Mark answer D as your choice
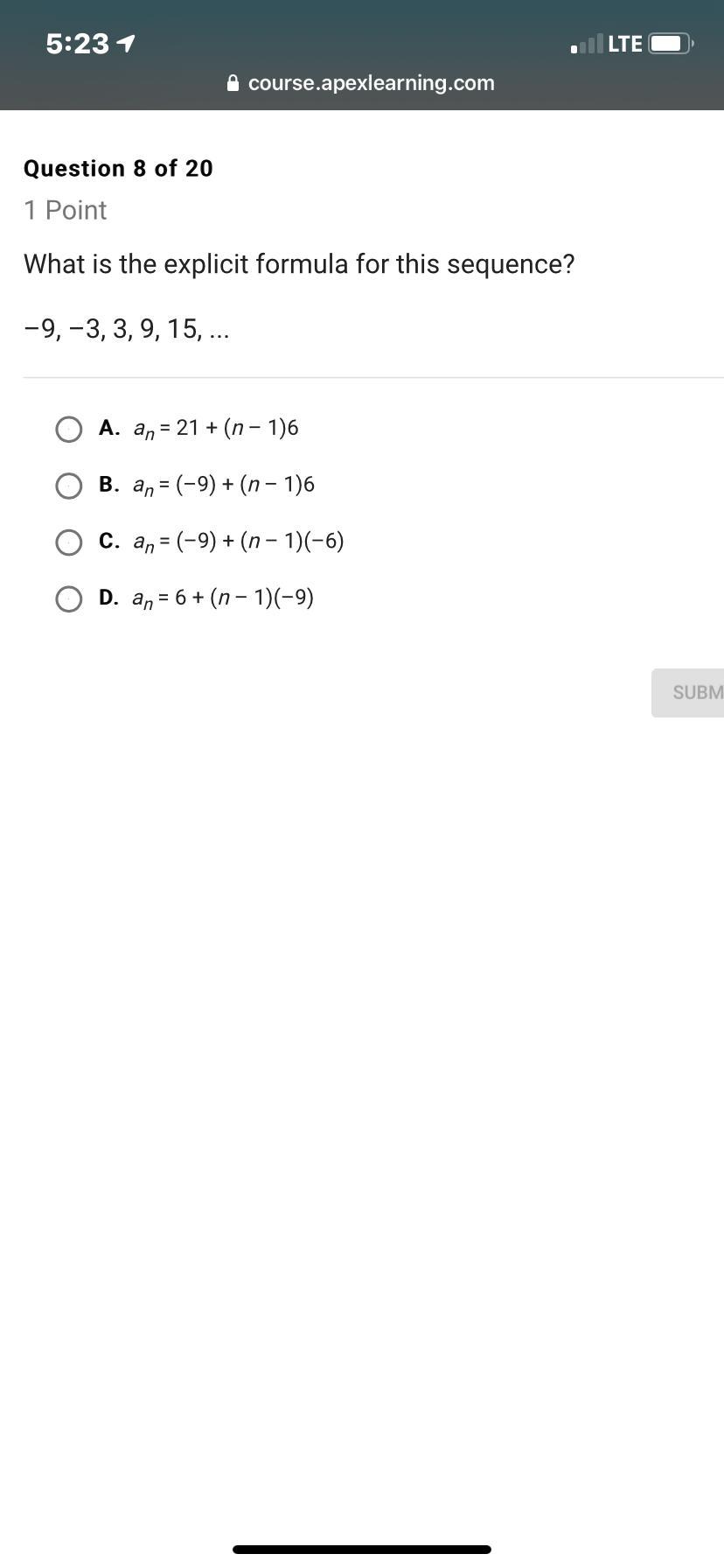Viewport: 724px width, 1568px height. [x=69, y=598]
